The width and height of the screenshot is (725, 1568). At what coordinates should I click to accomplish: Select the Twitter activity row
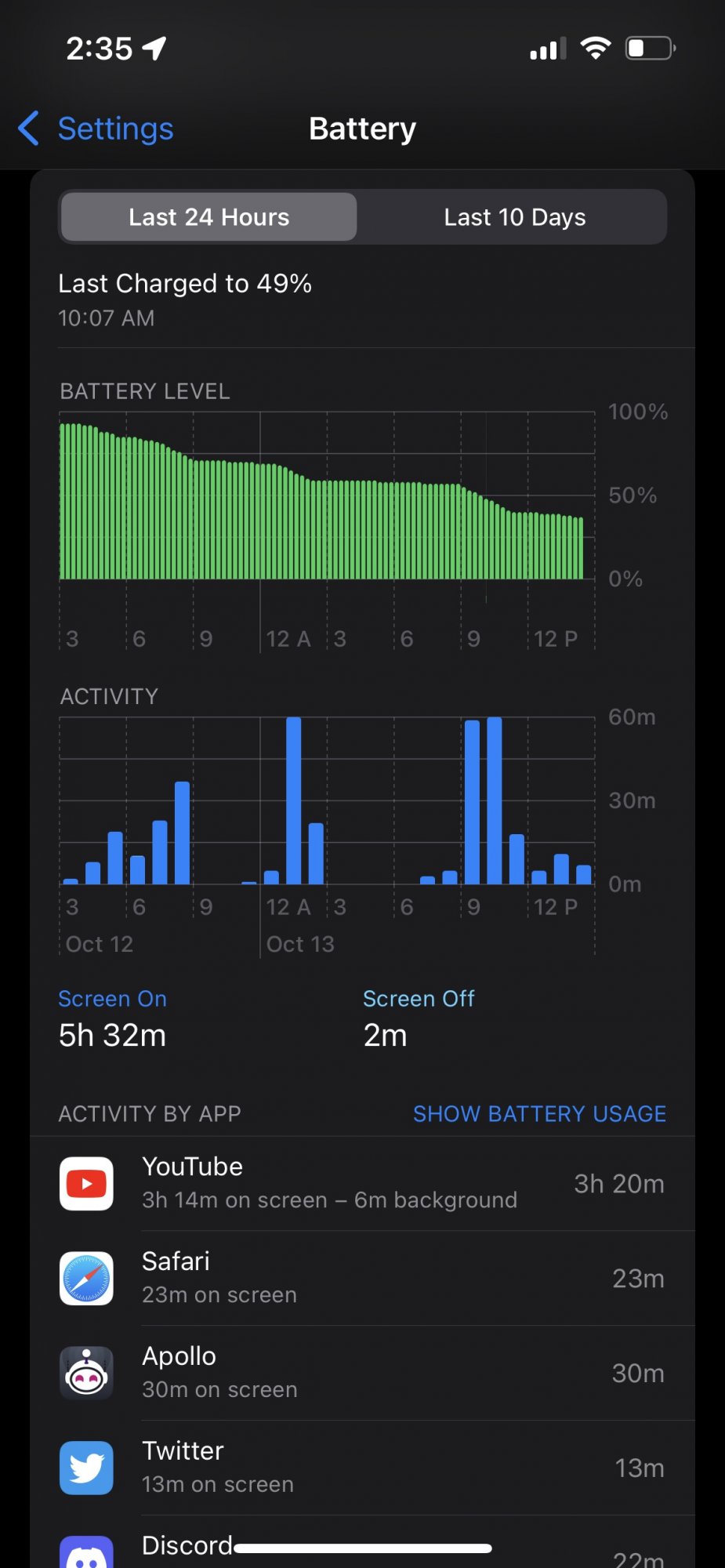[362, 1468]
